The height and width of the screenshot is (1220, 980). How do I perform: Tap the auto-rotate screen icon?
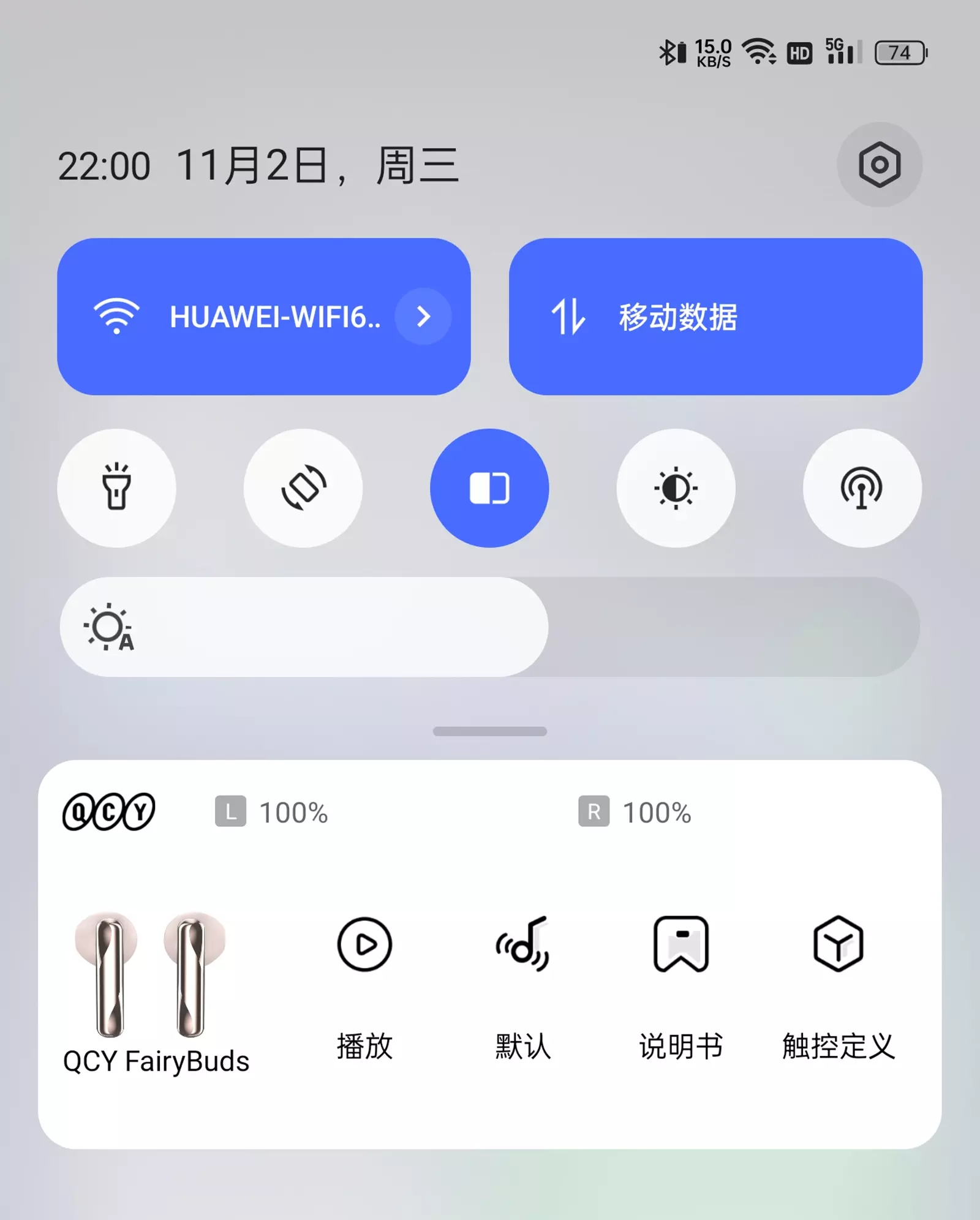coord(304,487)
